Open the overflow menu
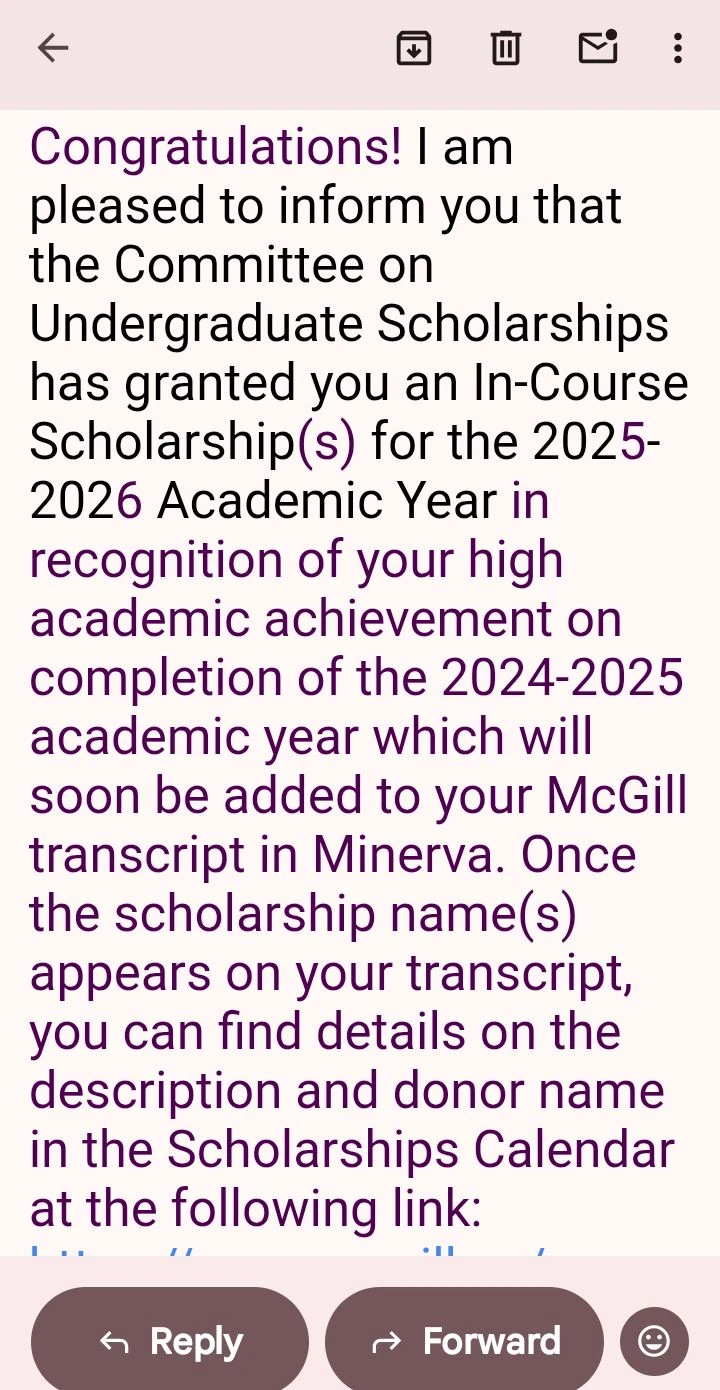Image resolution: width=720 pixels, height=1390 pixels. point(678,48)
